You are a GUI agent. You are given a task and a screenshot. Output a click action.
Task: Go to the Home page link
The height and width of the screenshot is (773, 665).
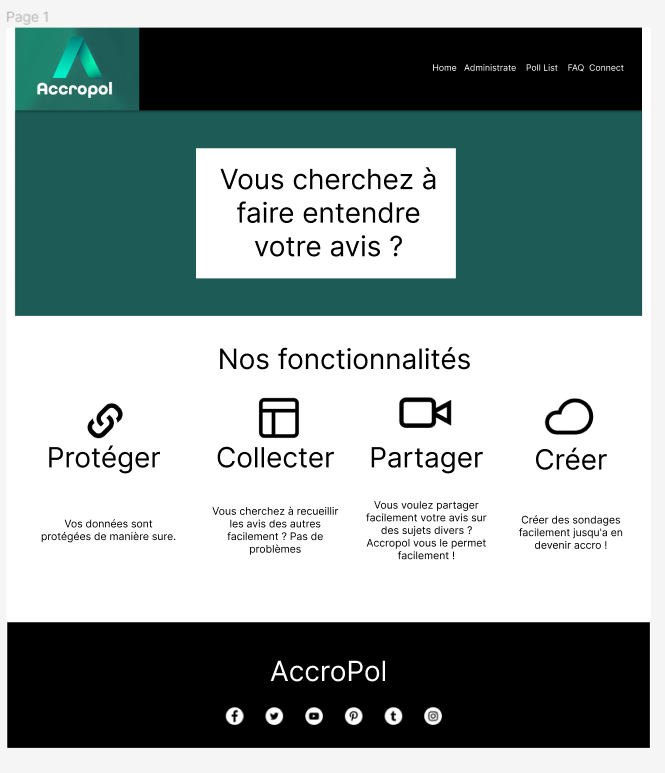tap(444, 68)
